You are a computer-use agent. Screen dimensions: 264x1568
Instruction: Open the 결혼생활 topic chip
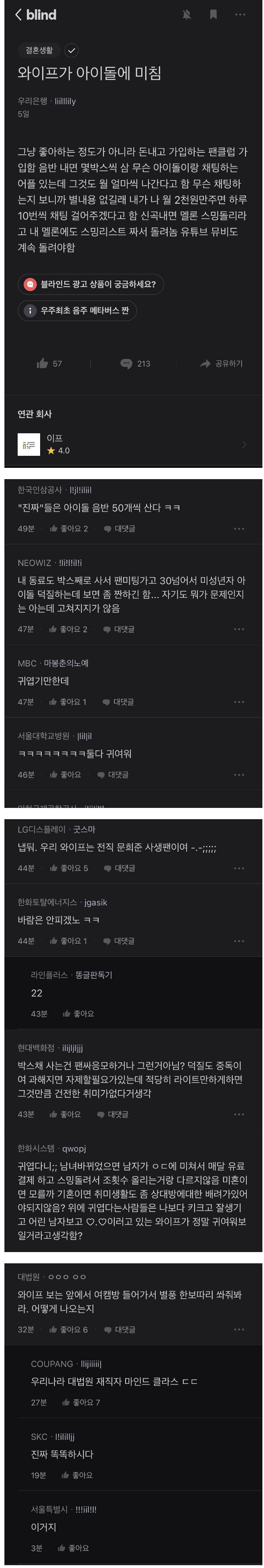coord(39,51)
